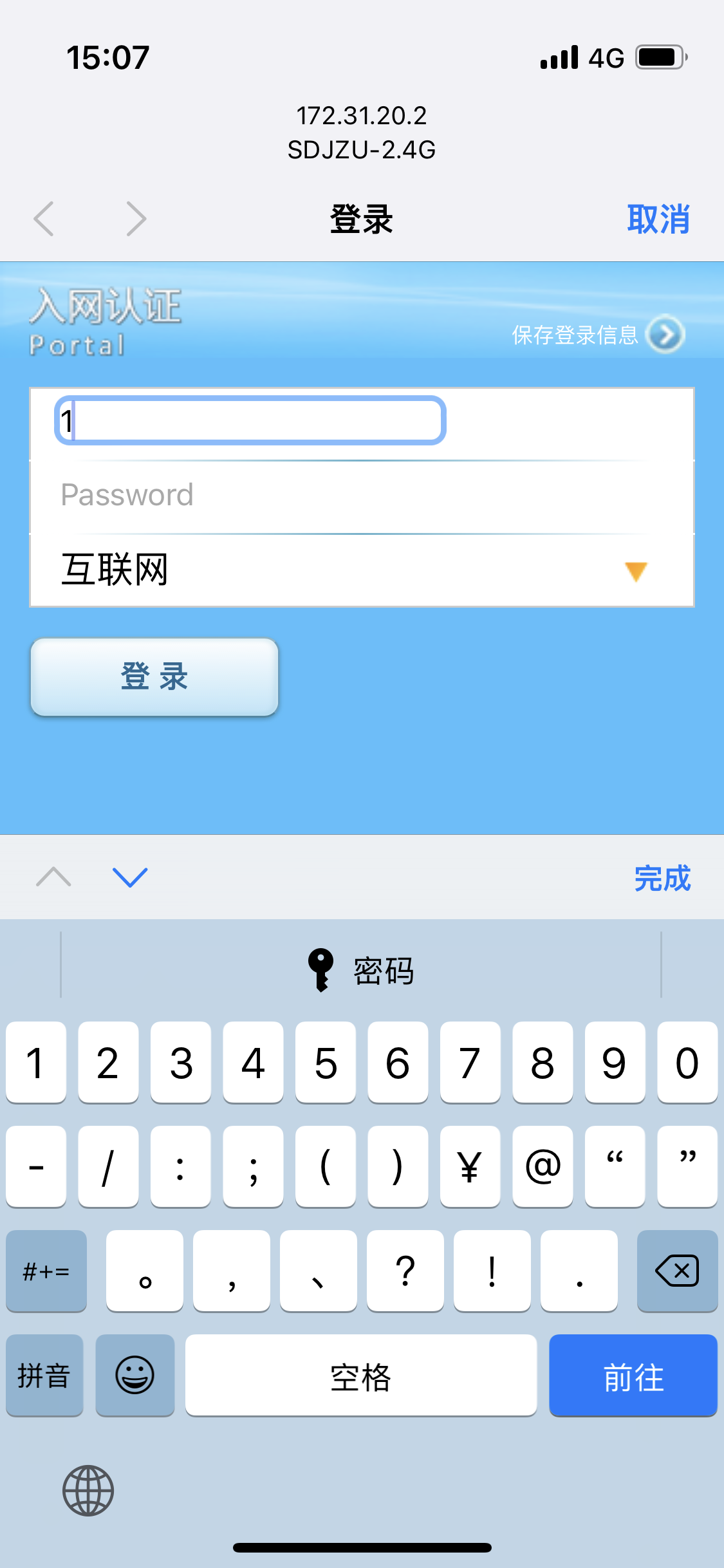Select the Password field
The height and width of the screenshot is (1568, 724).
360,495
